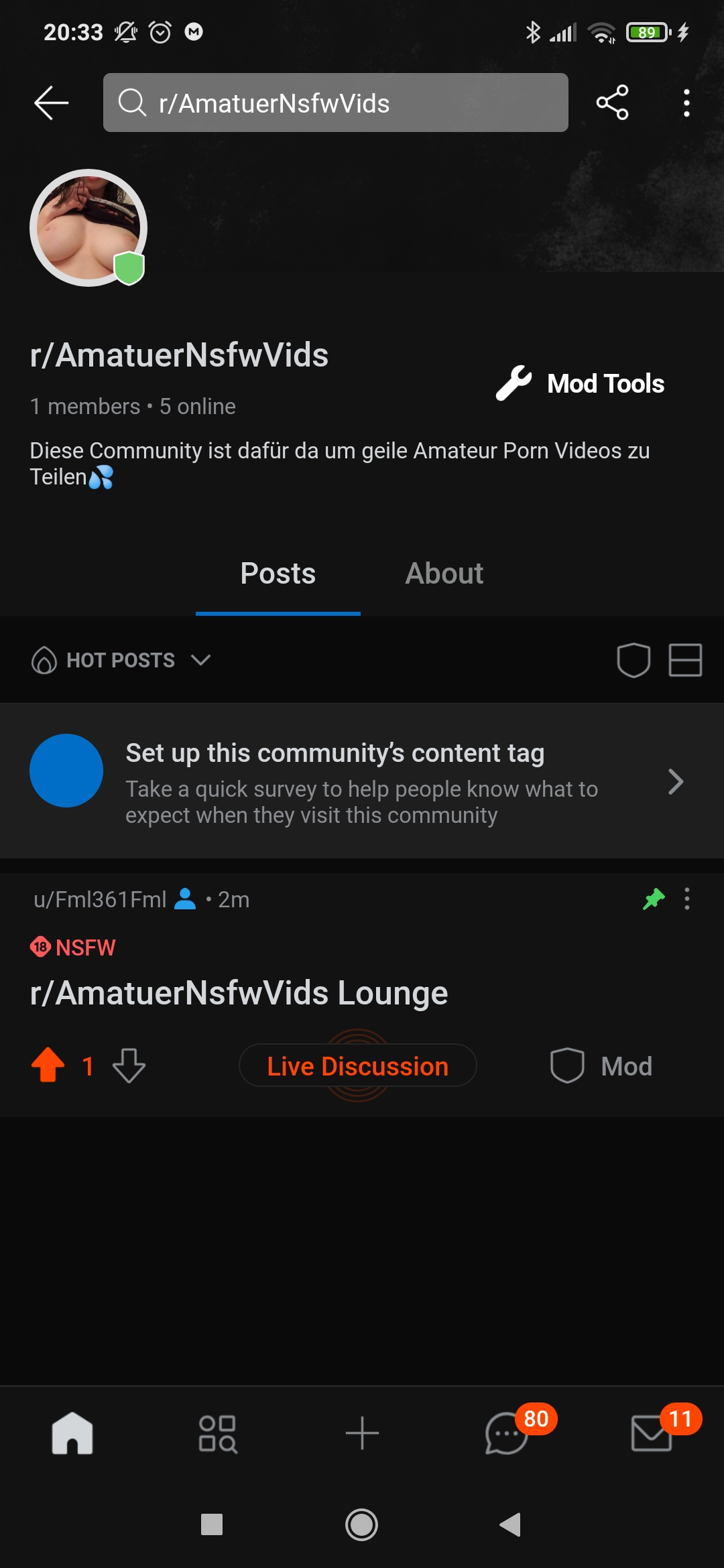Create a new post with the plus icon
Viewport: 724px width, 1568px height.
tap(362, 1434)
